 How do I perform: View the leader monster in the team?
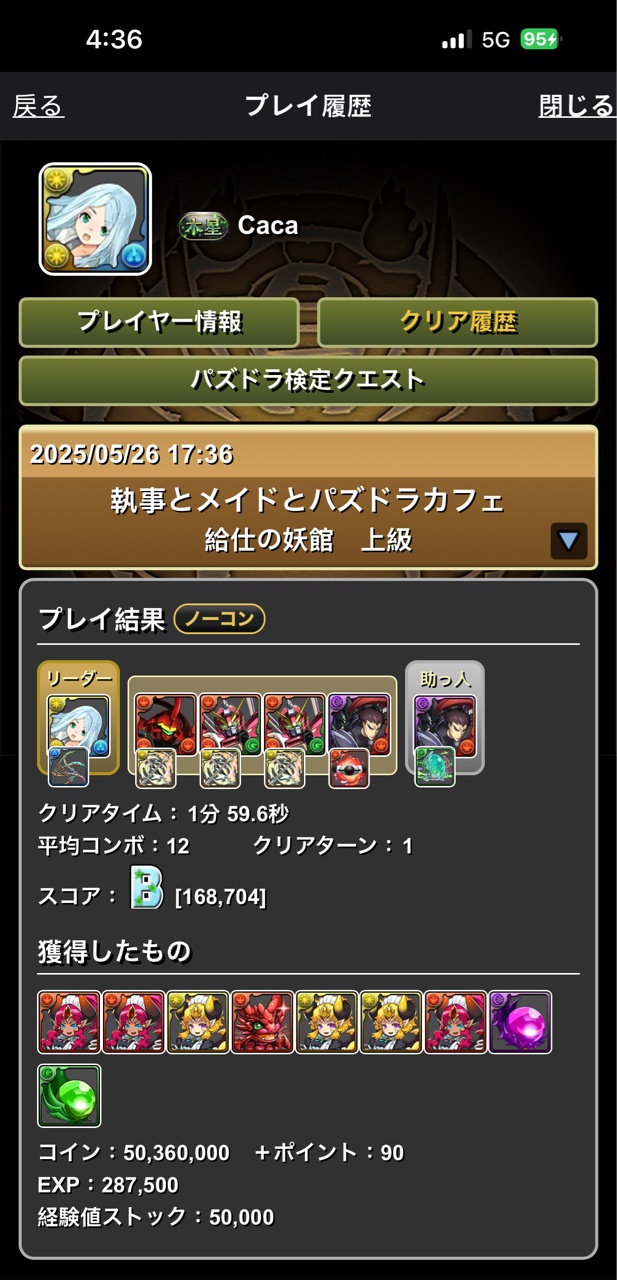(x=78, y=725)
